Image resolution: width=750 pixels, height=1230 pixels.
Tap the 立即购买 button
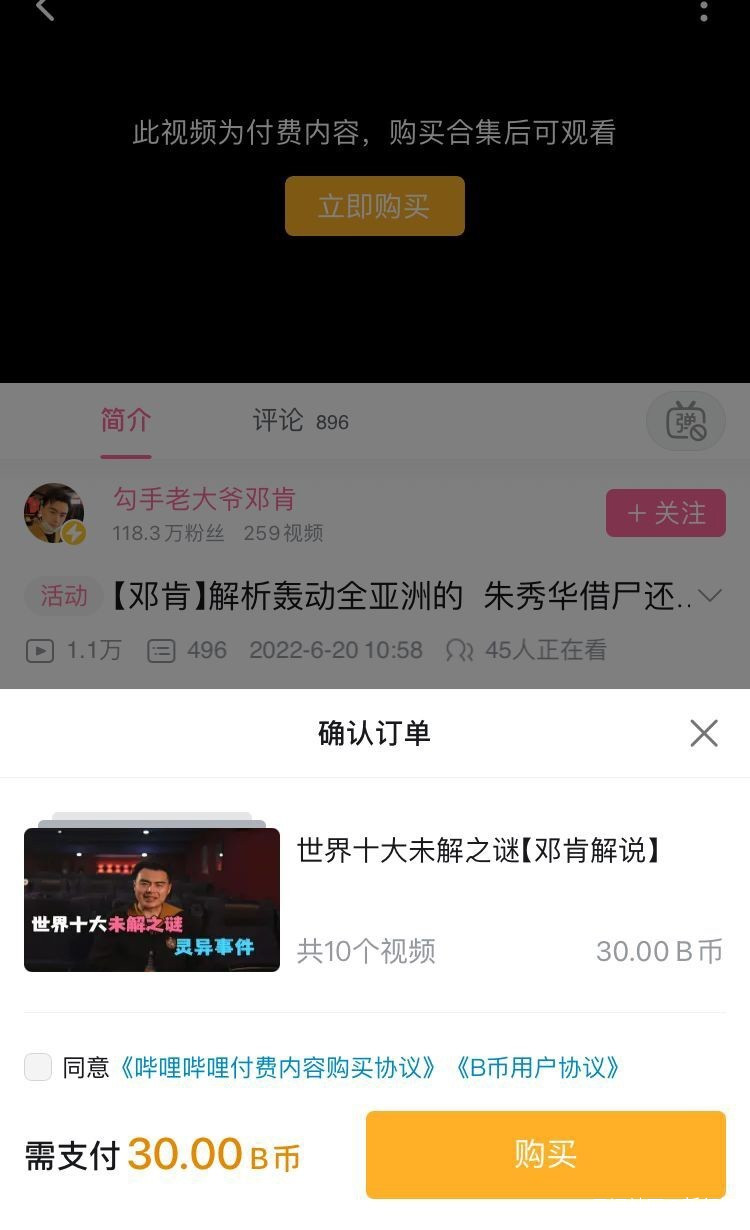tap(374, 206)
